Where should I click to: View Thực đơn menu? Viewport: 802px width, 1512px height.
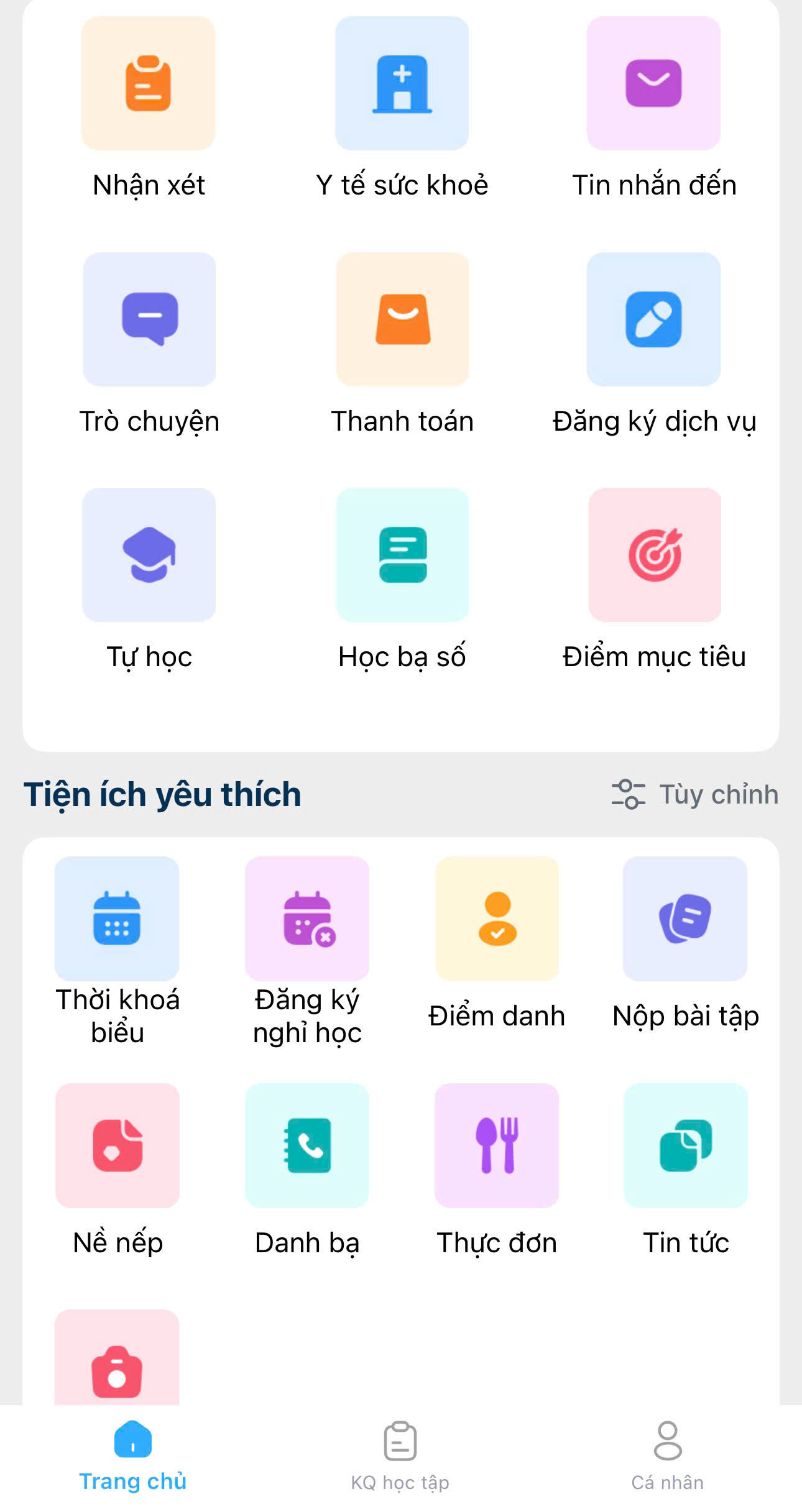(x=497, y=1145)
